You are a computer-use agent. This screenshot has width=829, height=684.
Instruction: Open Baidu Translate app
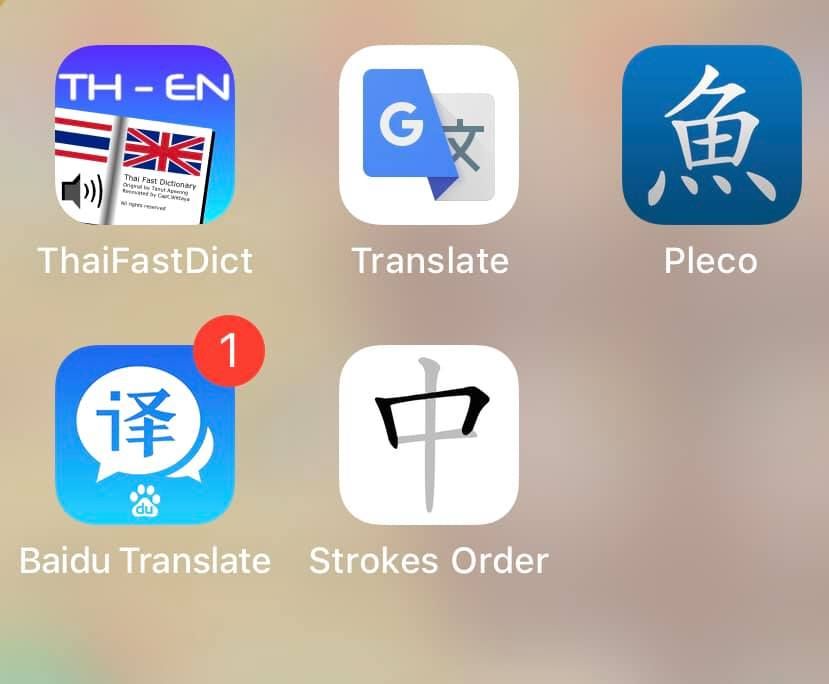coord(144,434)
